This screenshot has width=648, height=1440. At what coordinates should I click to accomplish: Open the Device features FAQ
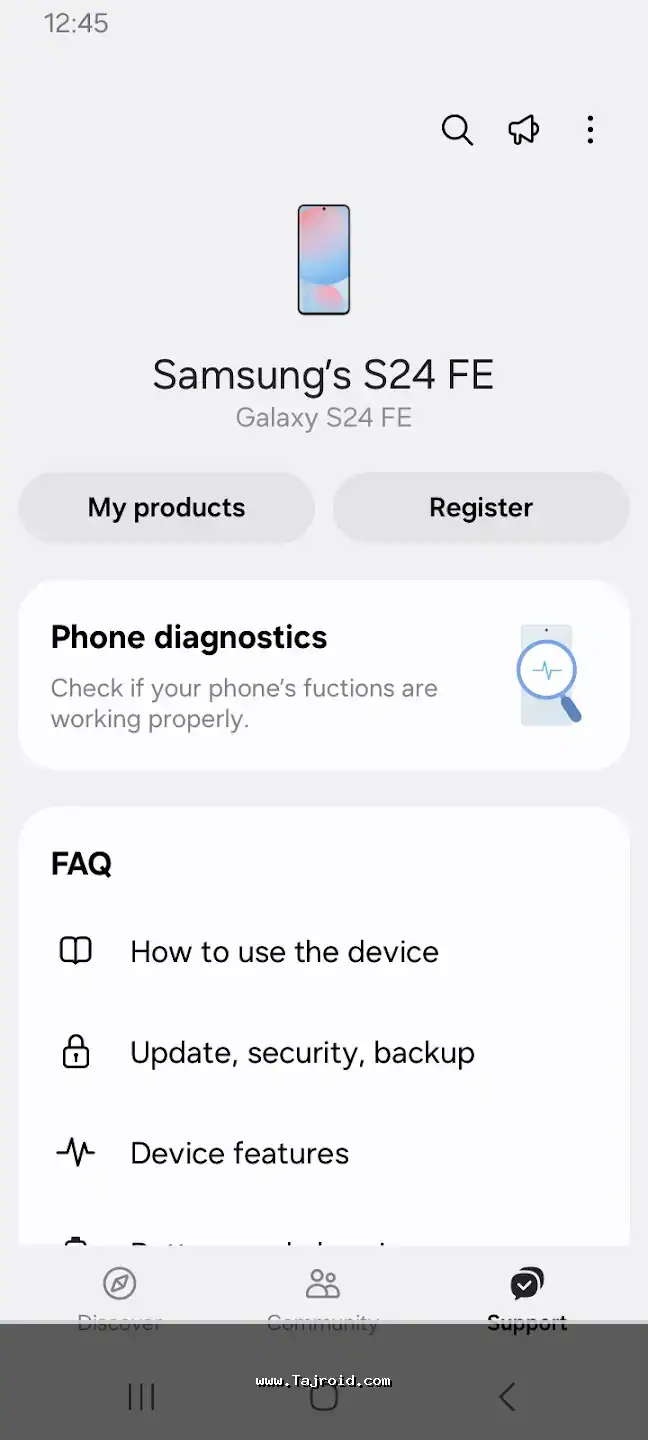[x=240, y=1154]
